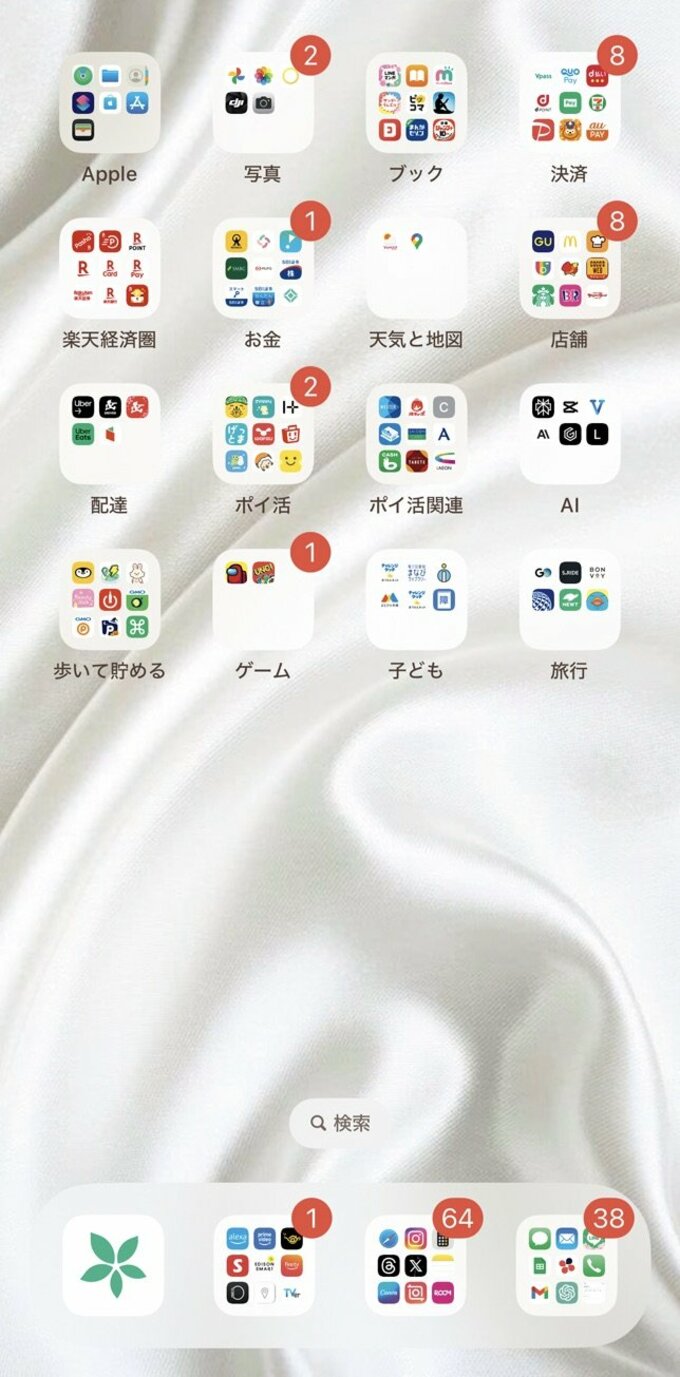The image size is (680, 1377).
Task: Open the 天気と地図 folder
Action: pos(416,268)
